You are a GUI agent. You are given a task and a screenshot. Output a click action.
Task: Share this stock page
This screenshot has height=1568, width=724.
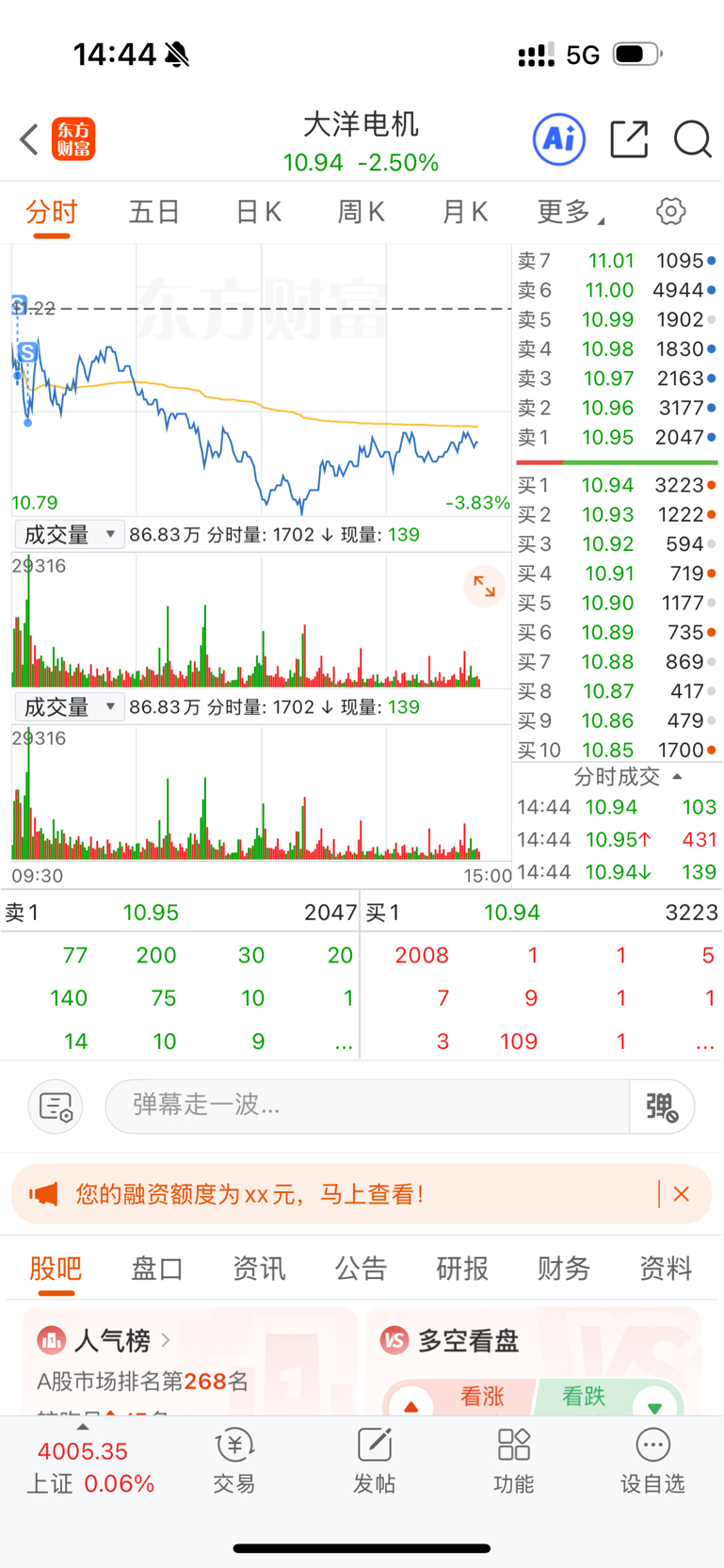(628, 139)
